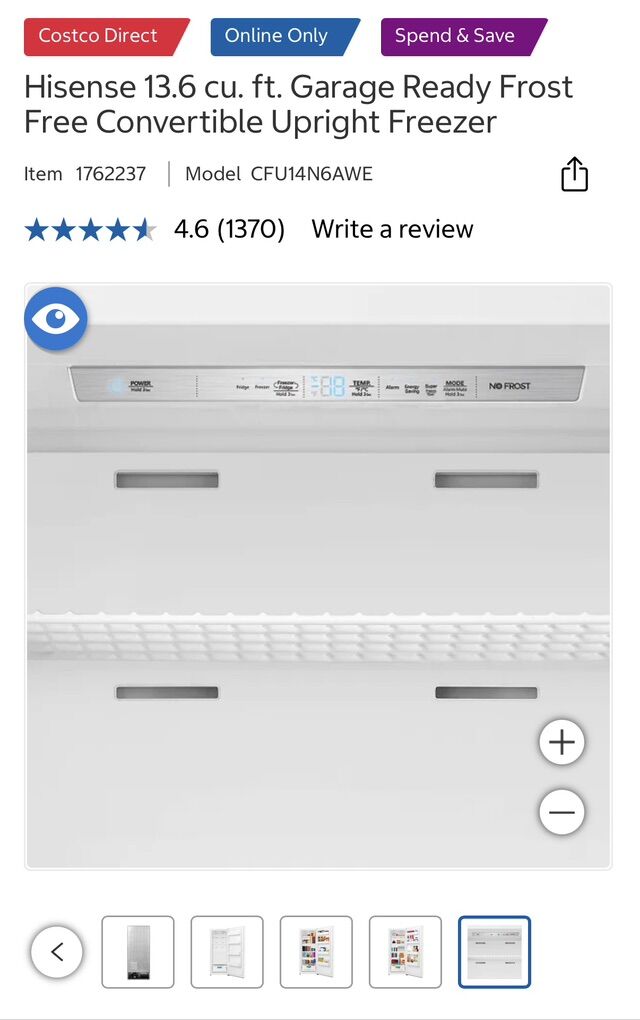Zoom out of the product image
Image resolution: width=640 pixels, height=1020 pixels.
562,812
